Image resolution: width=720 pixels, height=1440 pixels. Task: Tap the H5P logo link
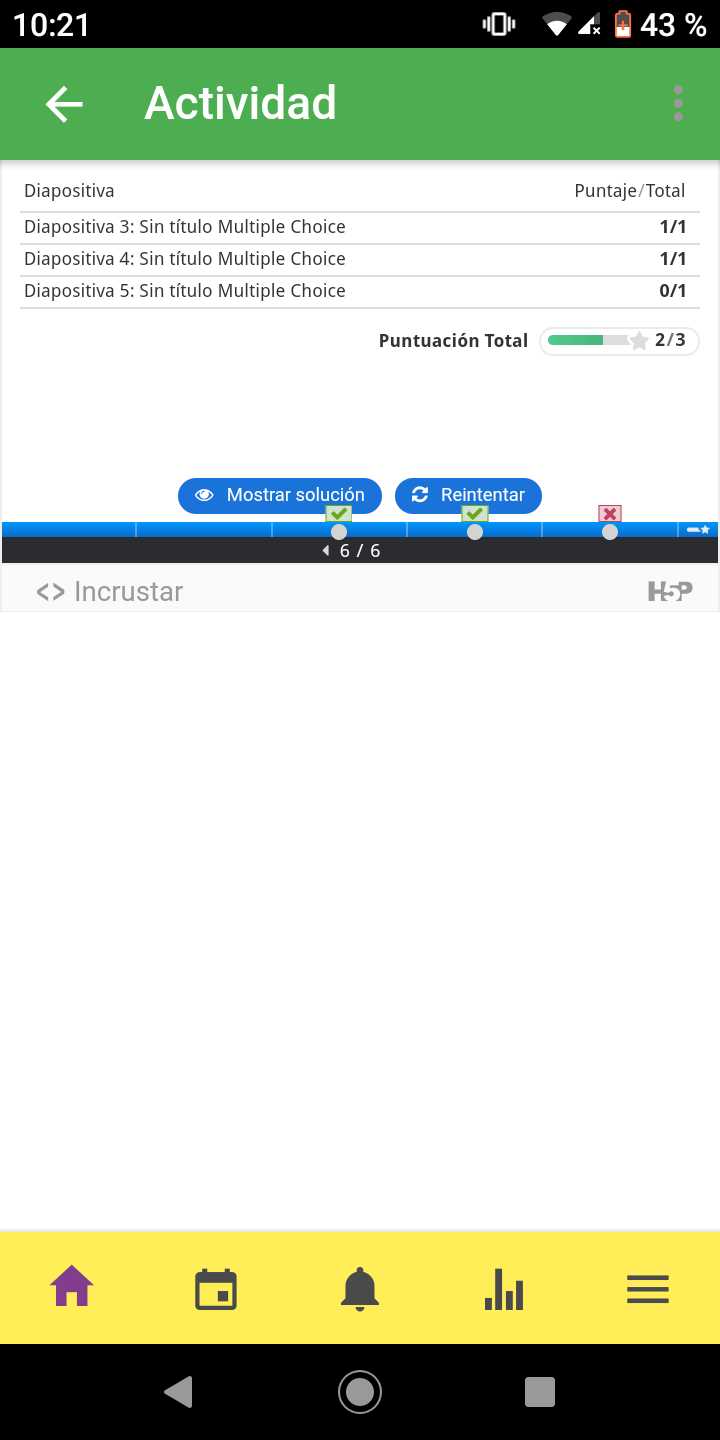coord(669,592)
